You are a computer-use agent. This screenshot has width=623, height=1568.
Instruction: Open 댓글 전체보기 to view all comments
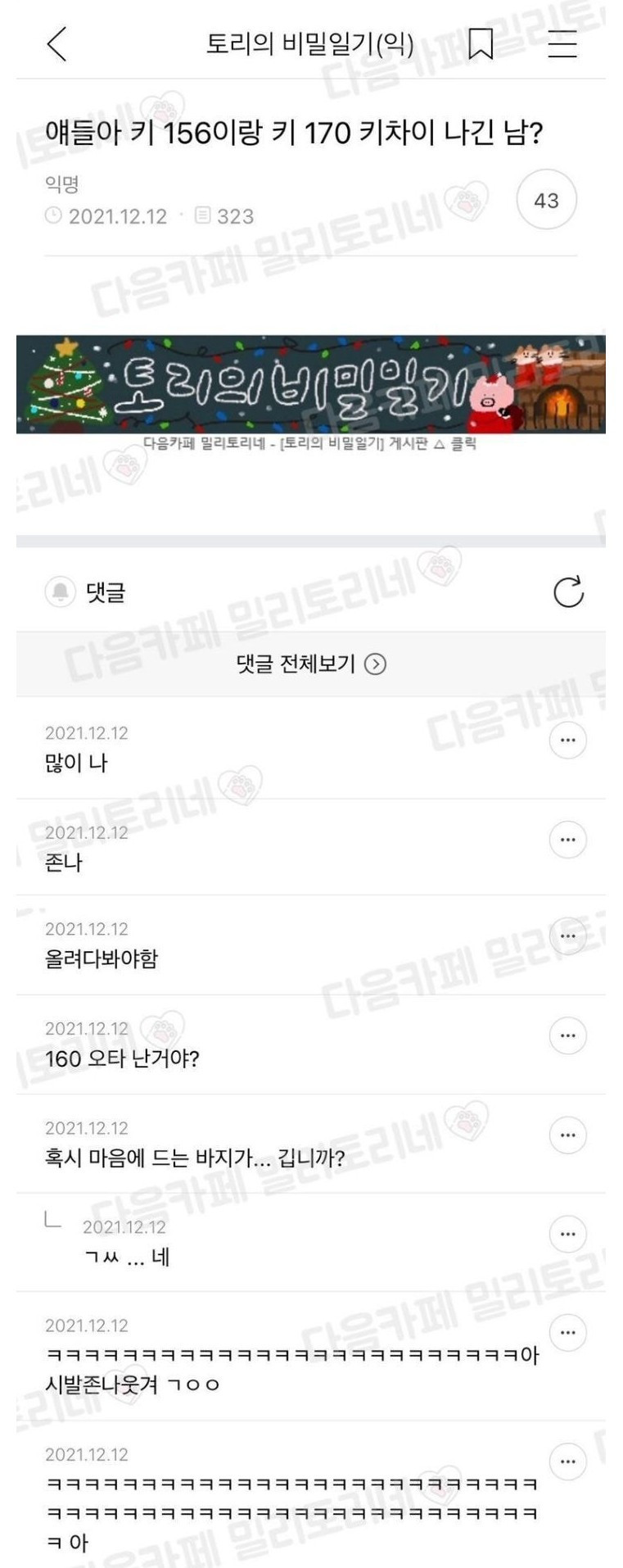point(311,664)
